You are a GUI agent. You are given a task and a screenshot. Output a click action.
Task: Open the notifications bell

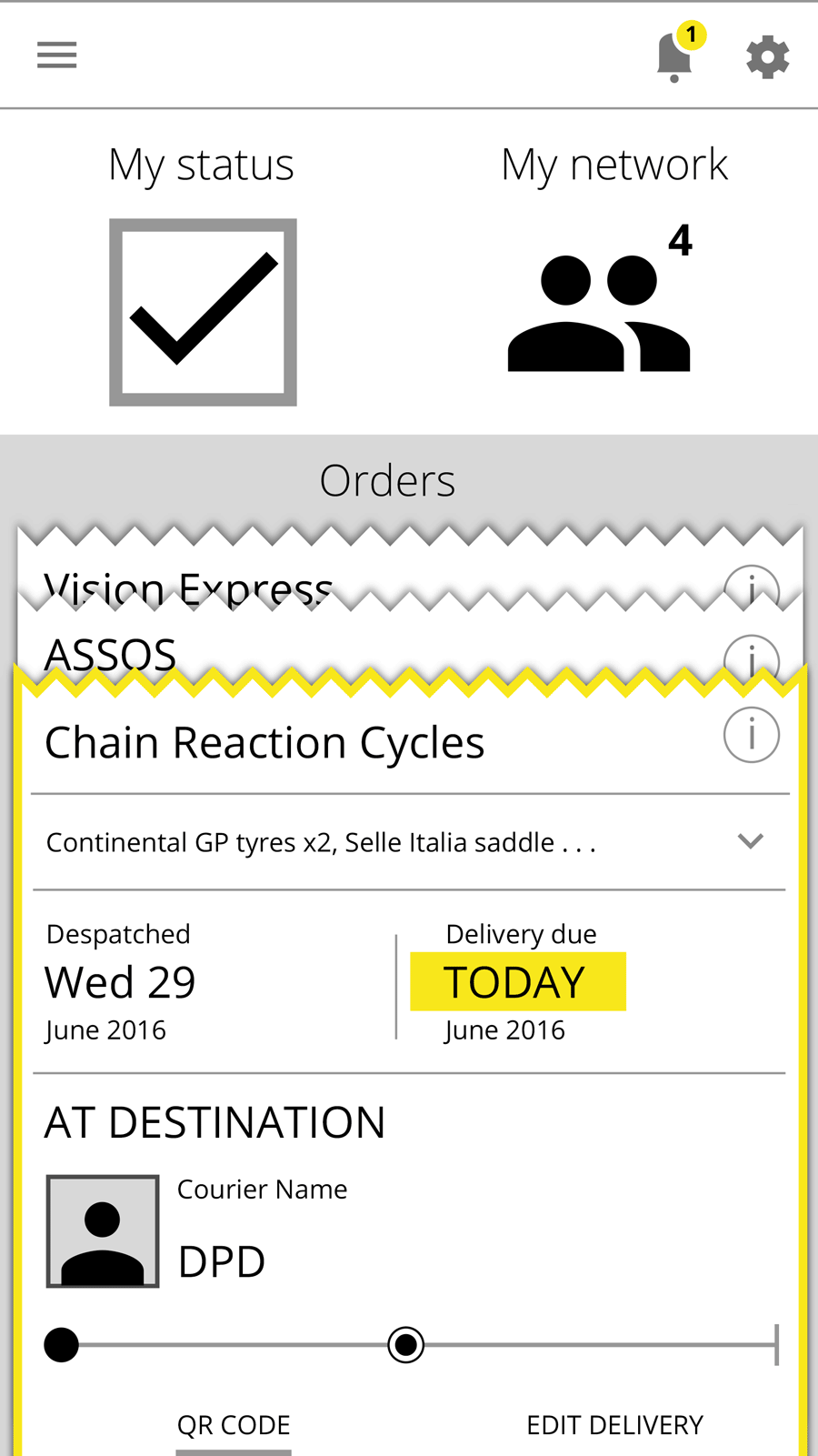point(674,56)
